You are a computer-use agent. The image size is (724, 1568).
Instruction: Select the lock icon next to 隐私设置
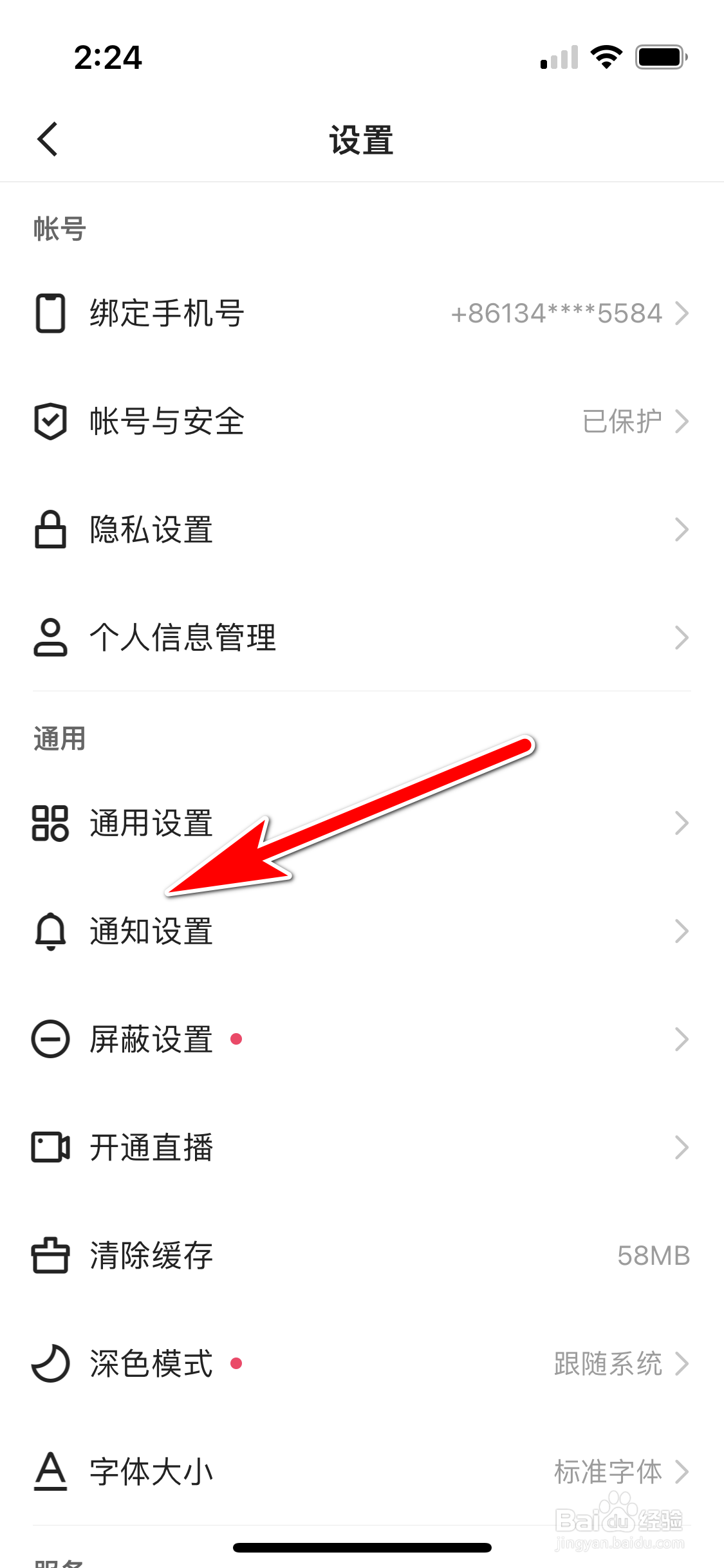pos(50,530)
